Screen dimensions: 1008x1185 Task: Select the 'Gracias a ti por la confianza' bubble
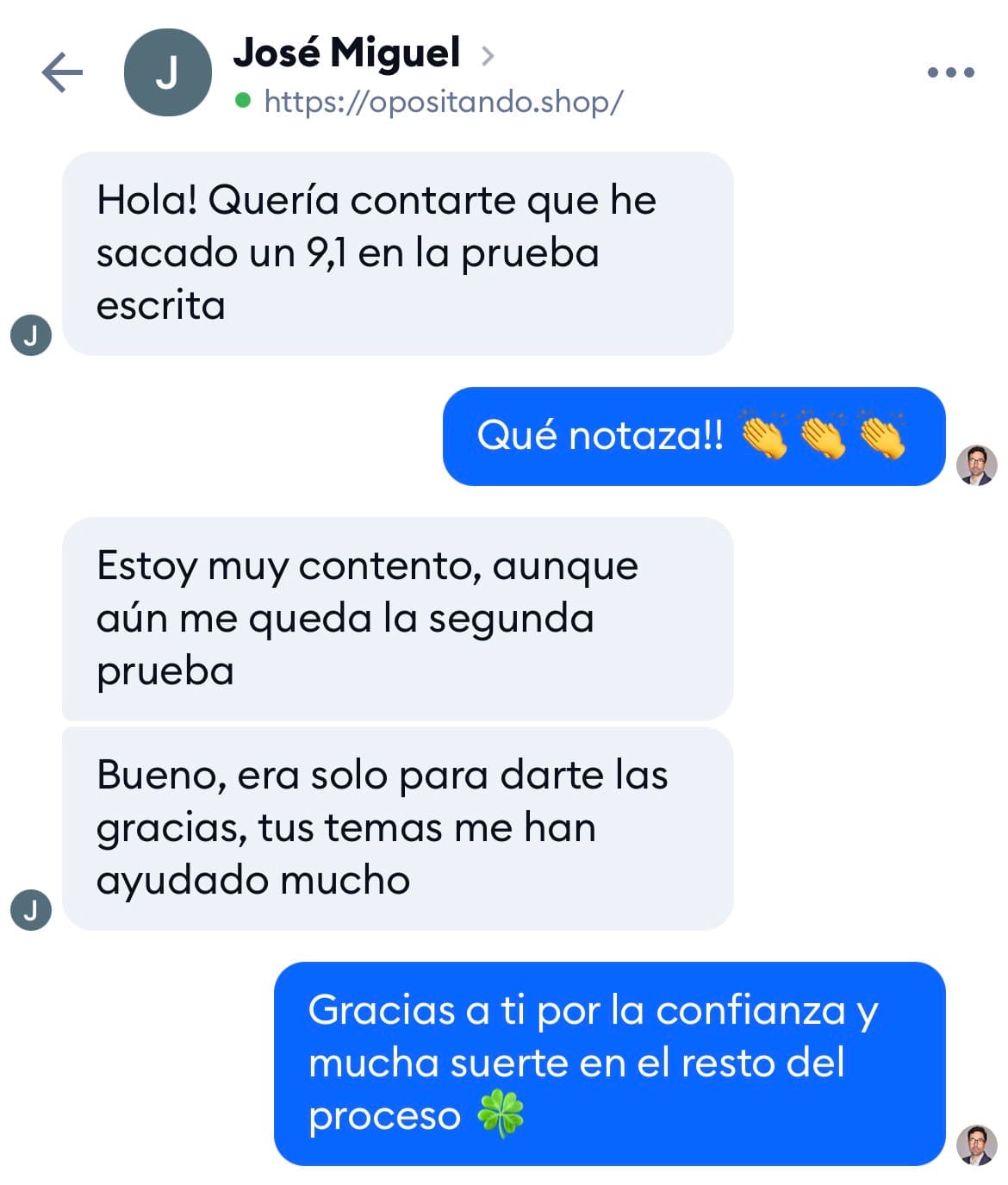point(607,1060)
